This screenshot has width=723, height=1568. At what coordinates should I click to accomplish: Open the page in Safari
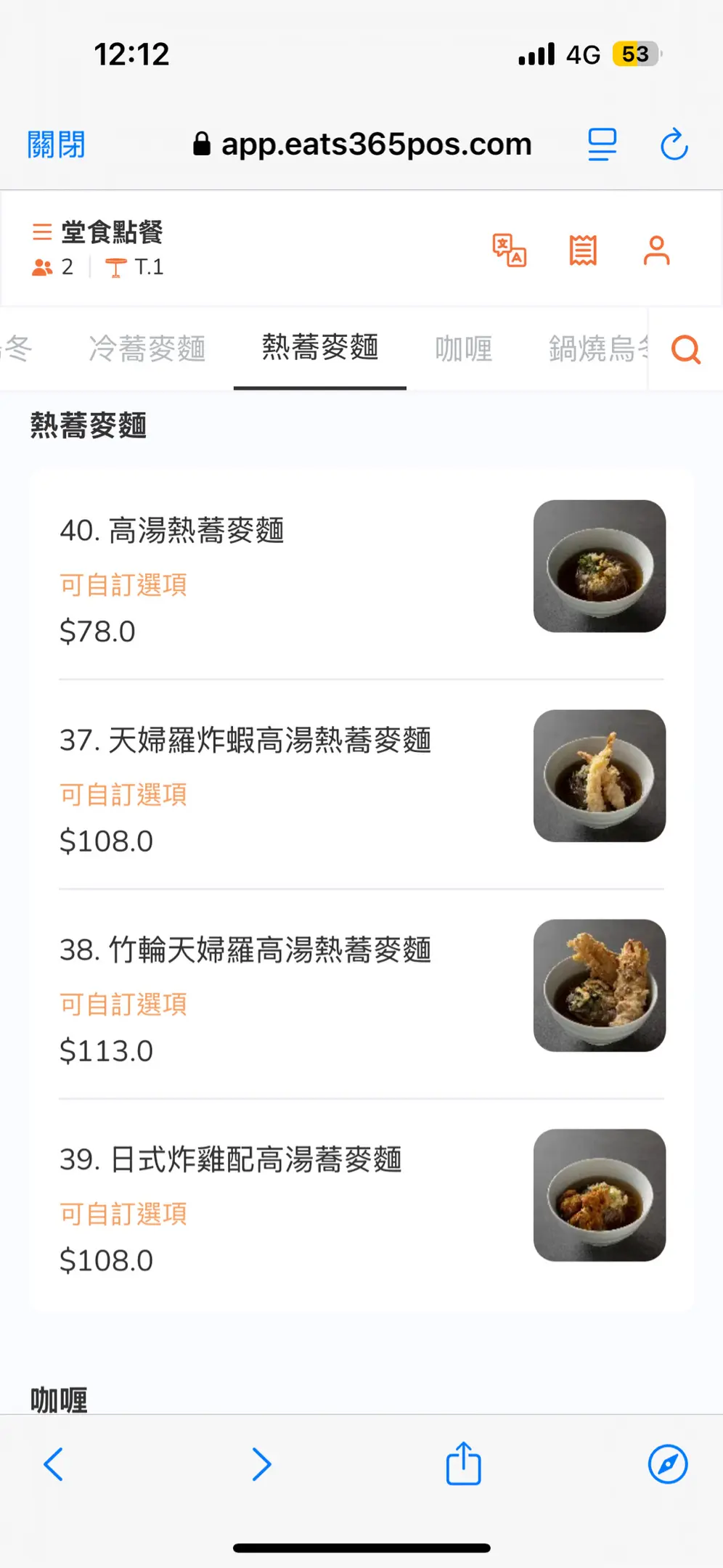pos(668,1464)
